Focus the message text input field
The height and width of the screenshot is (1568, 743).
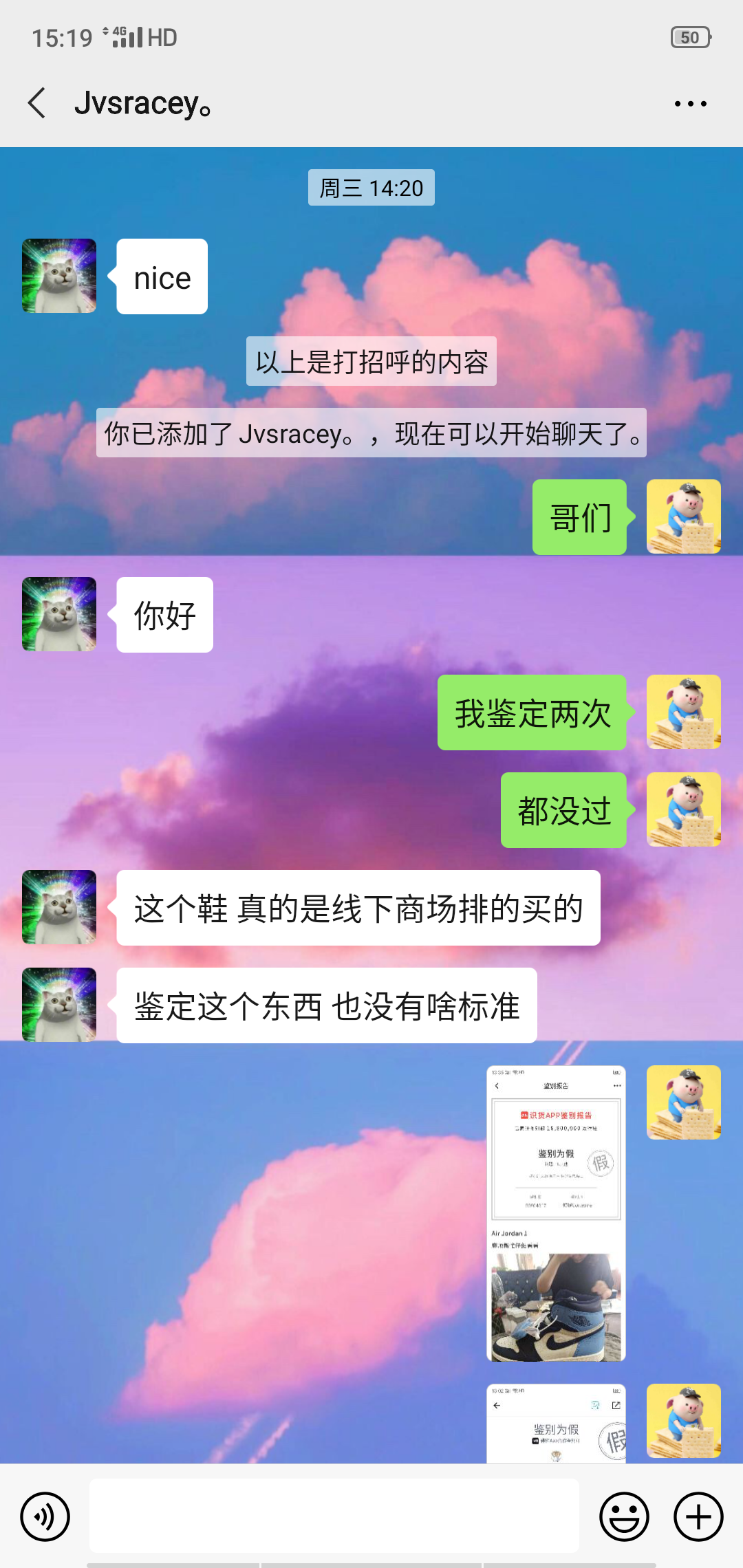(x=334, y=1516)
